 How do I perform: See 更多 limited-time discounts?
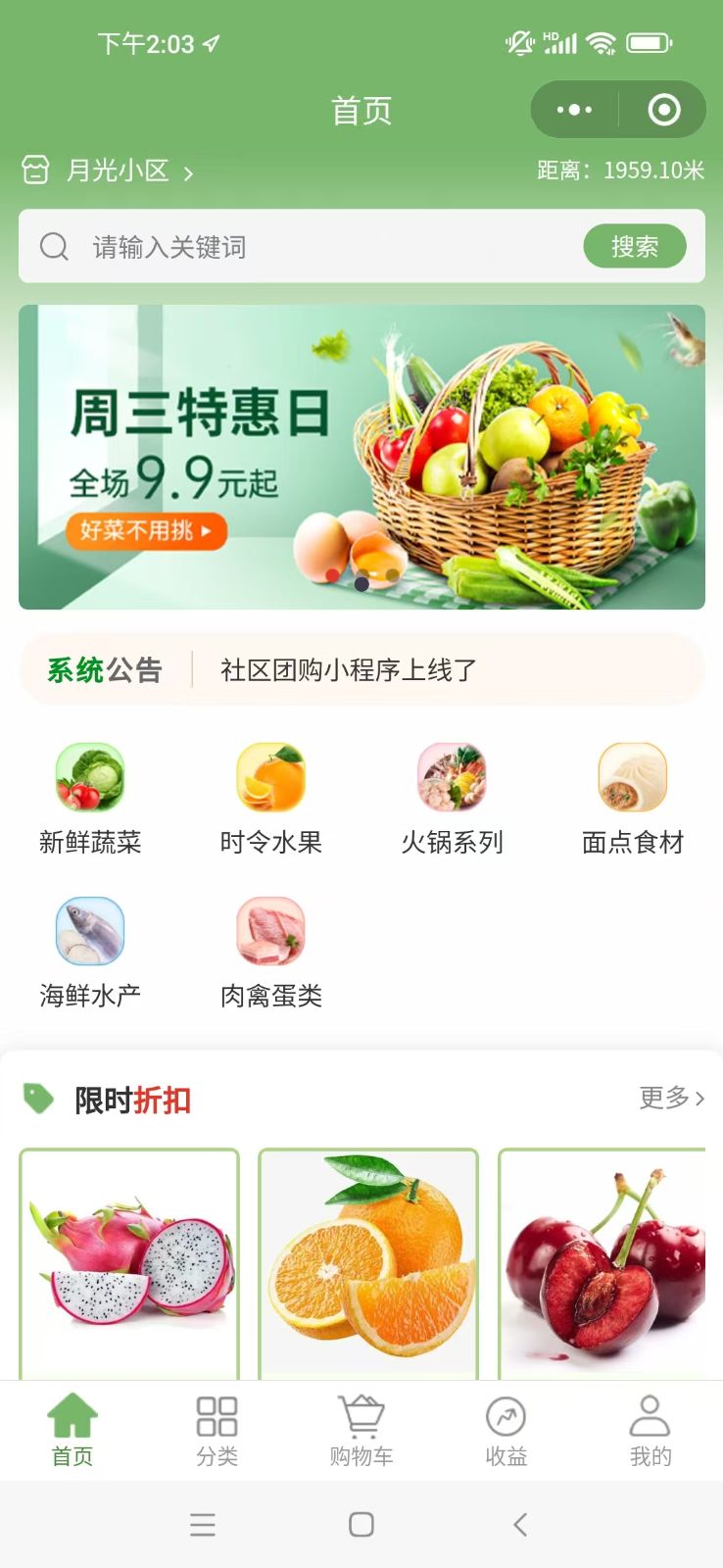671,1098
